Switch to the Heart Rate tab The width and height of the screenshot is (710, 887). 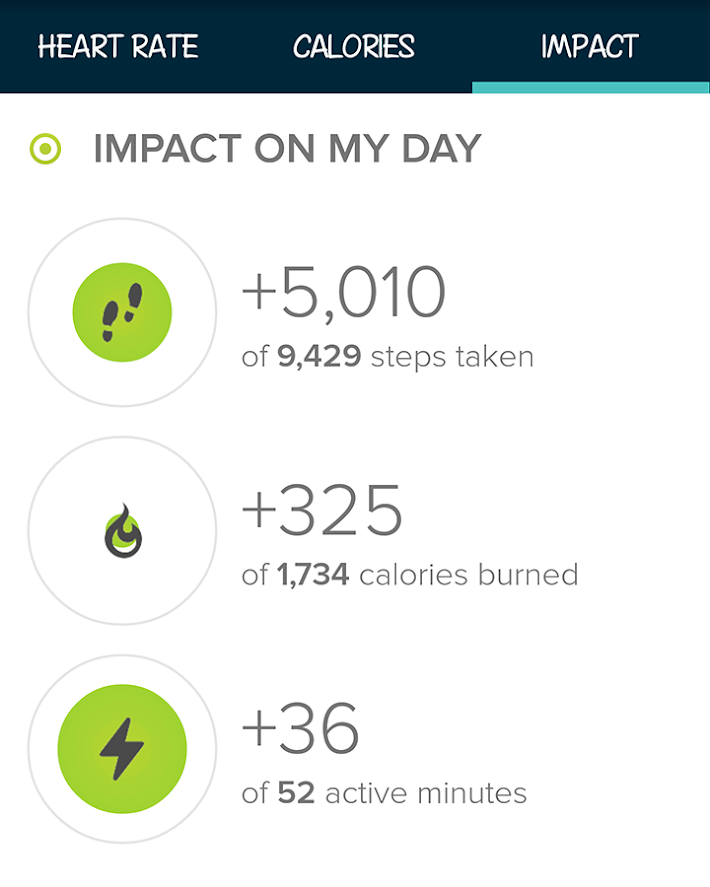pyautogui.click(x=118, y=47)
